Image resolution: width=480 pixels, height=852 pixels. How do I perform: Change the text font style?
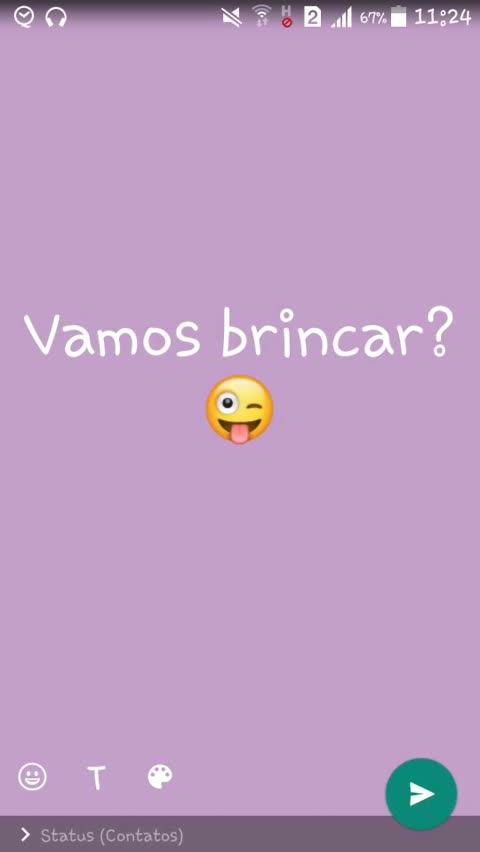click(97, 778)
